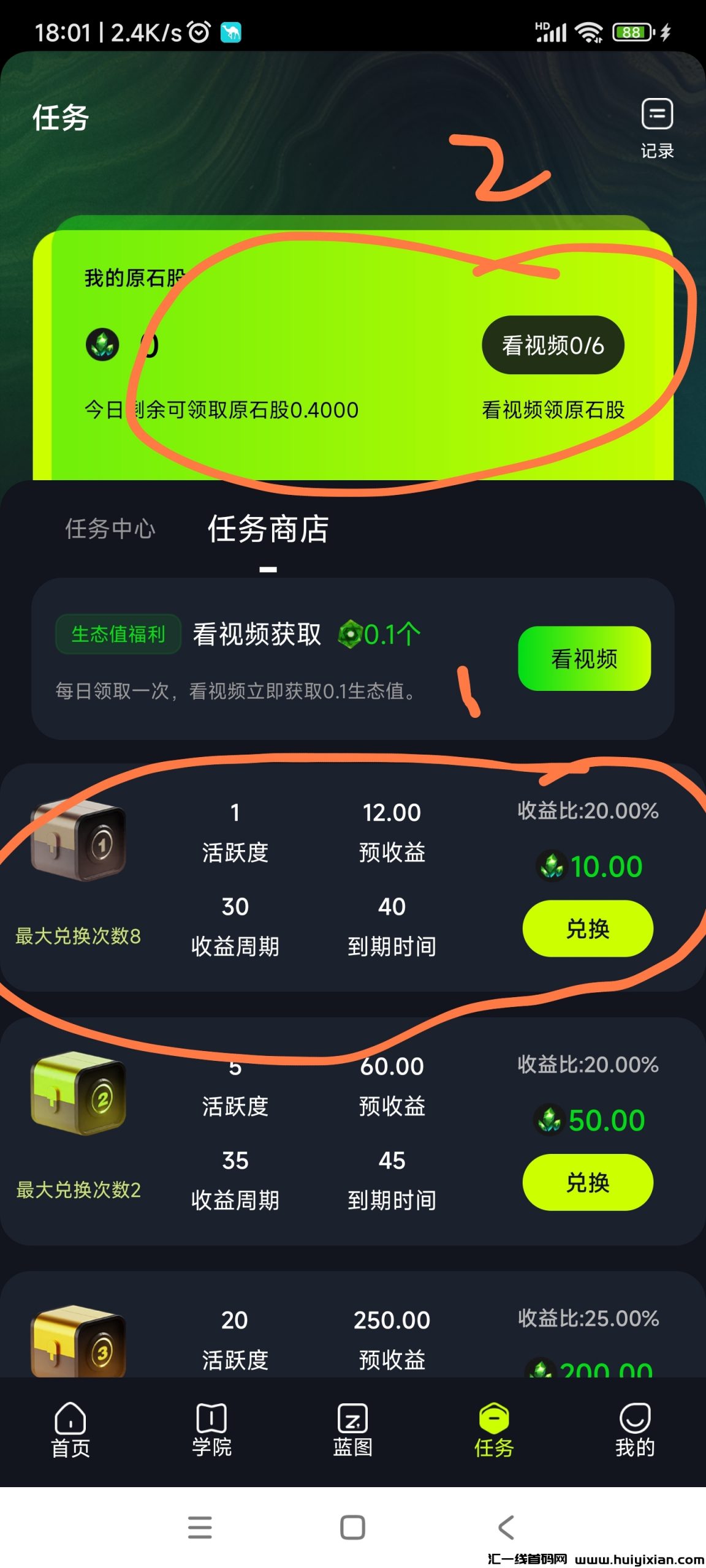Image resolution: width=706 pixels, height=1568 pixels.
Task: Tap the green 看视频 button
Action: 584,658
